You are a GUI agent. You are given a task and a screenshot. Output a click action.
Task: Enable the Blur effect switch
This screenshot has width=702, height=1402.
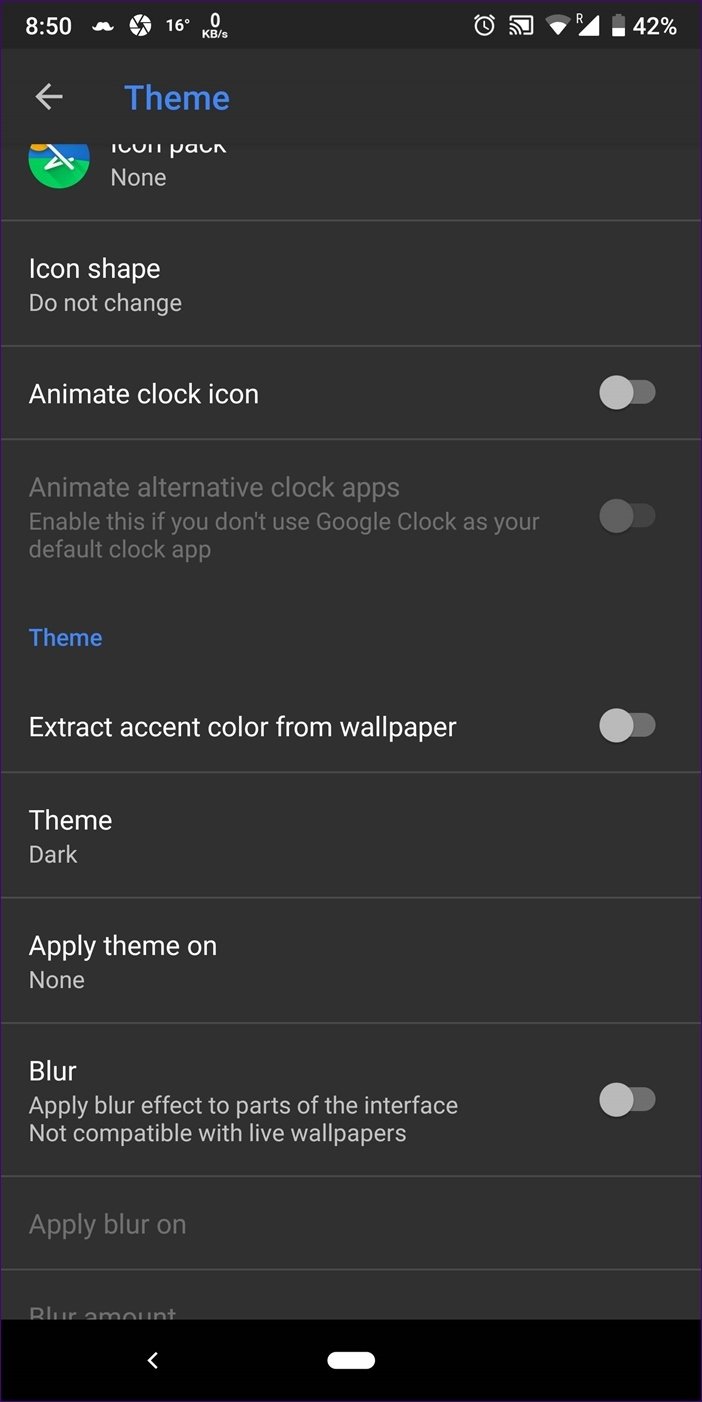click(627, 1101)
